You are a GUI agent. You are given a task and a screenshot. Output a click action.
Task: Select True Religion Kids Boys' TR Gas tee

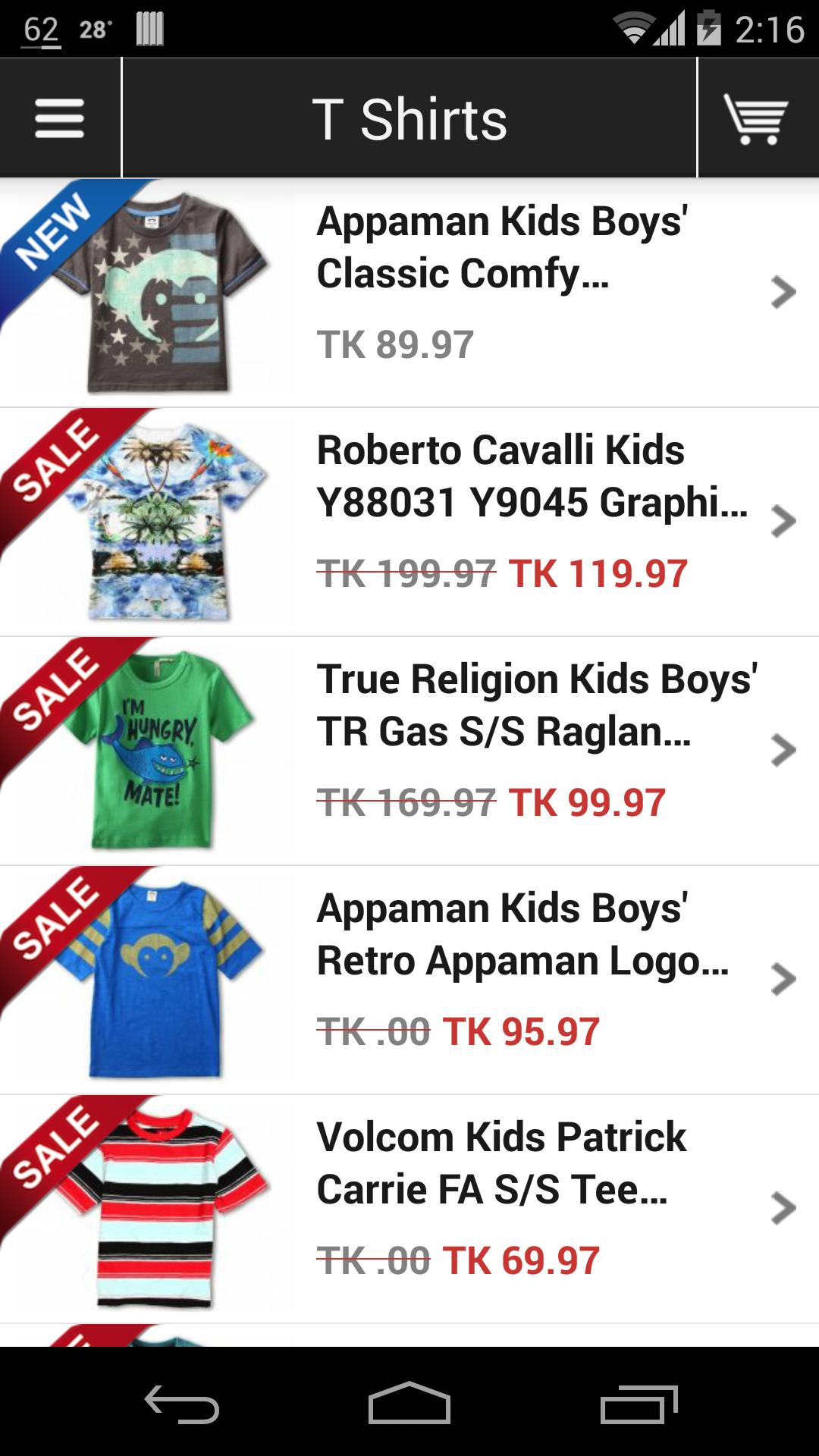500,751
